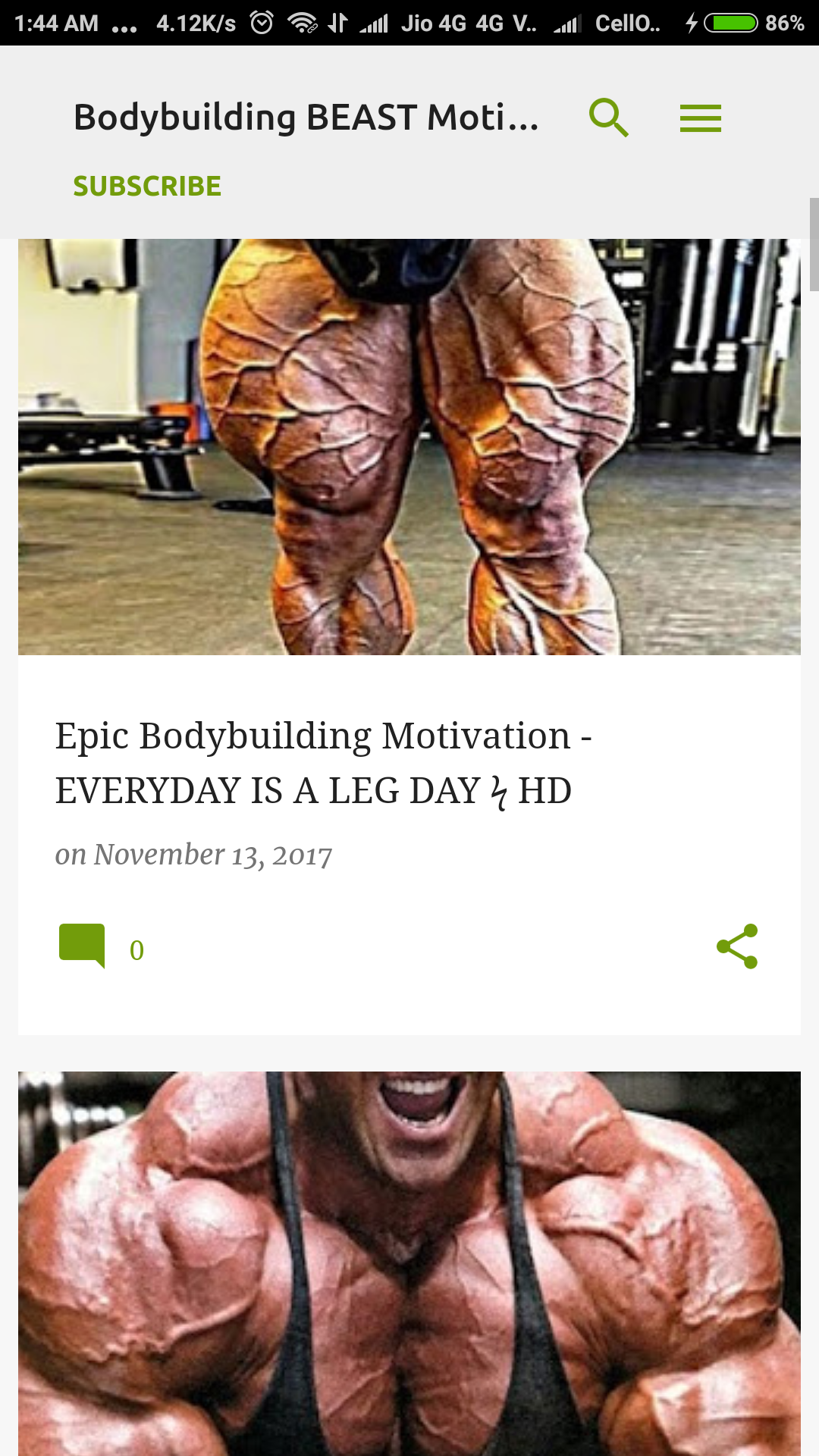Open the hamburger navigation menu

click(x=699, y=117)
